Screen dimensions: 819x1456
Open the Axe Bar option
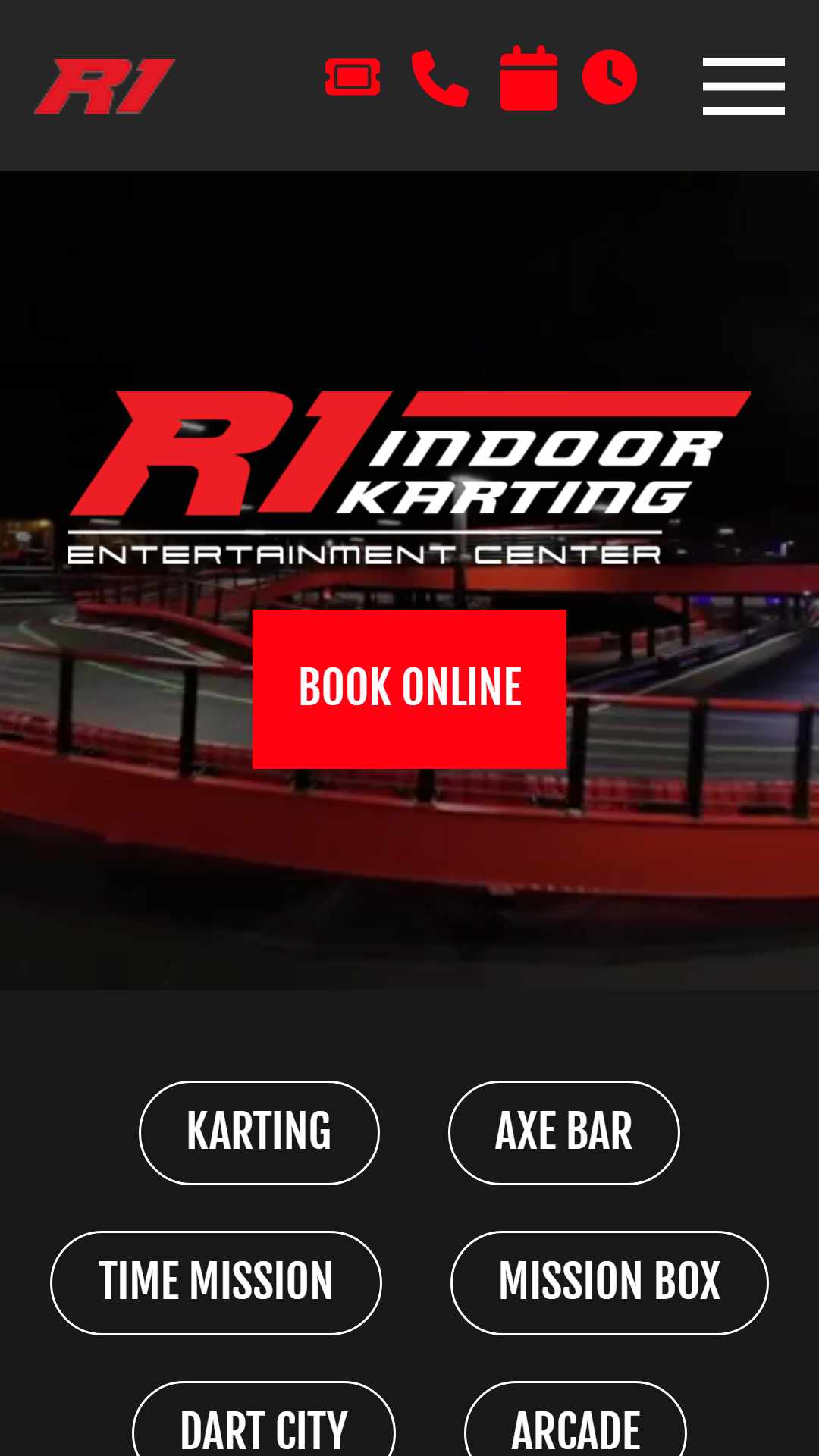pos(564,1132)
